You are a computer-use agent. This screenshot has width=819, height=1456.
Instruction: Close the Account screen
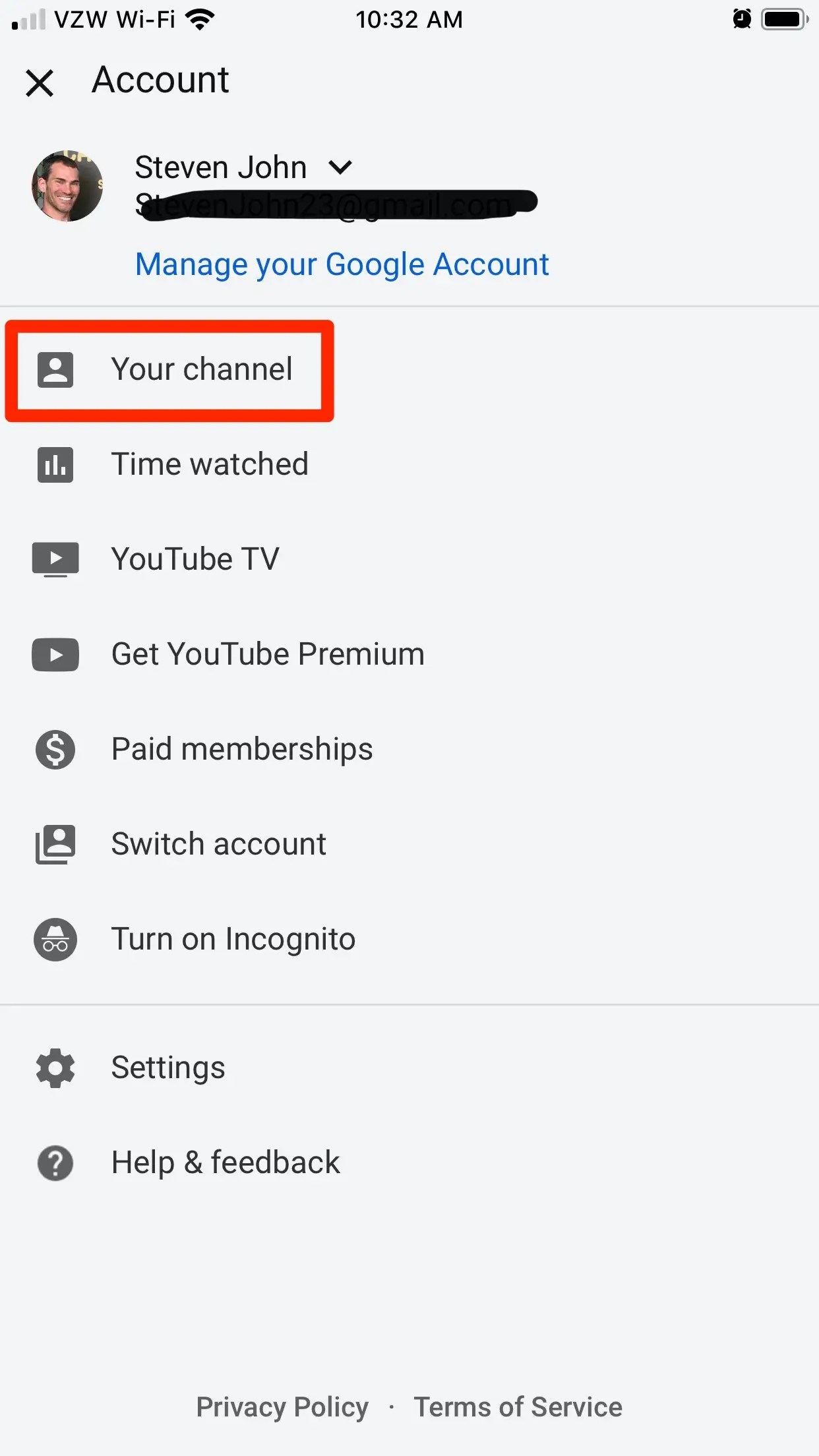click(40, 83)
